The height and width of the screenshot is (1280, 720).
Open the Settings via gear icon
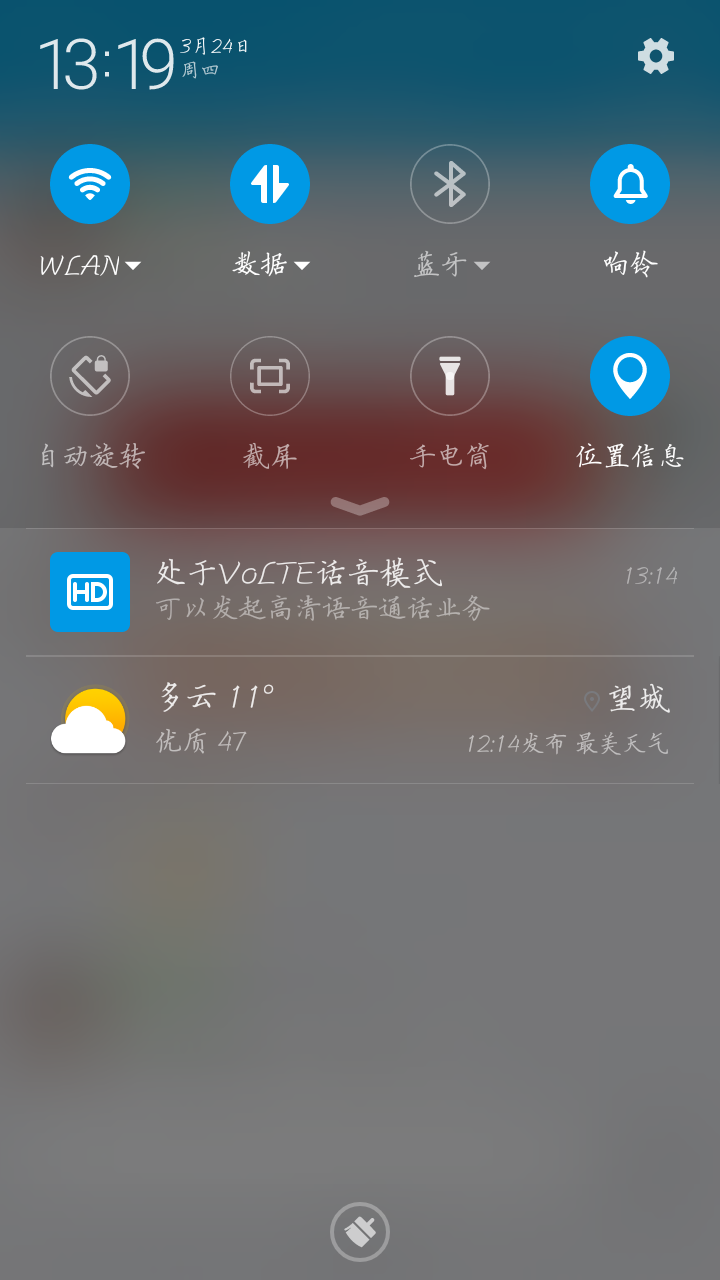656,57
